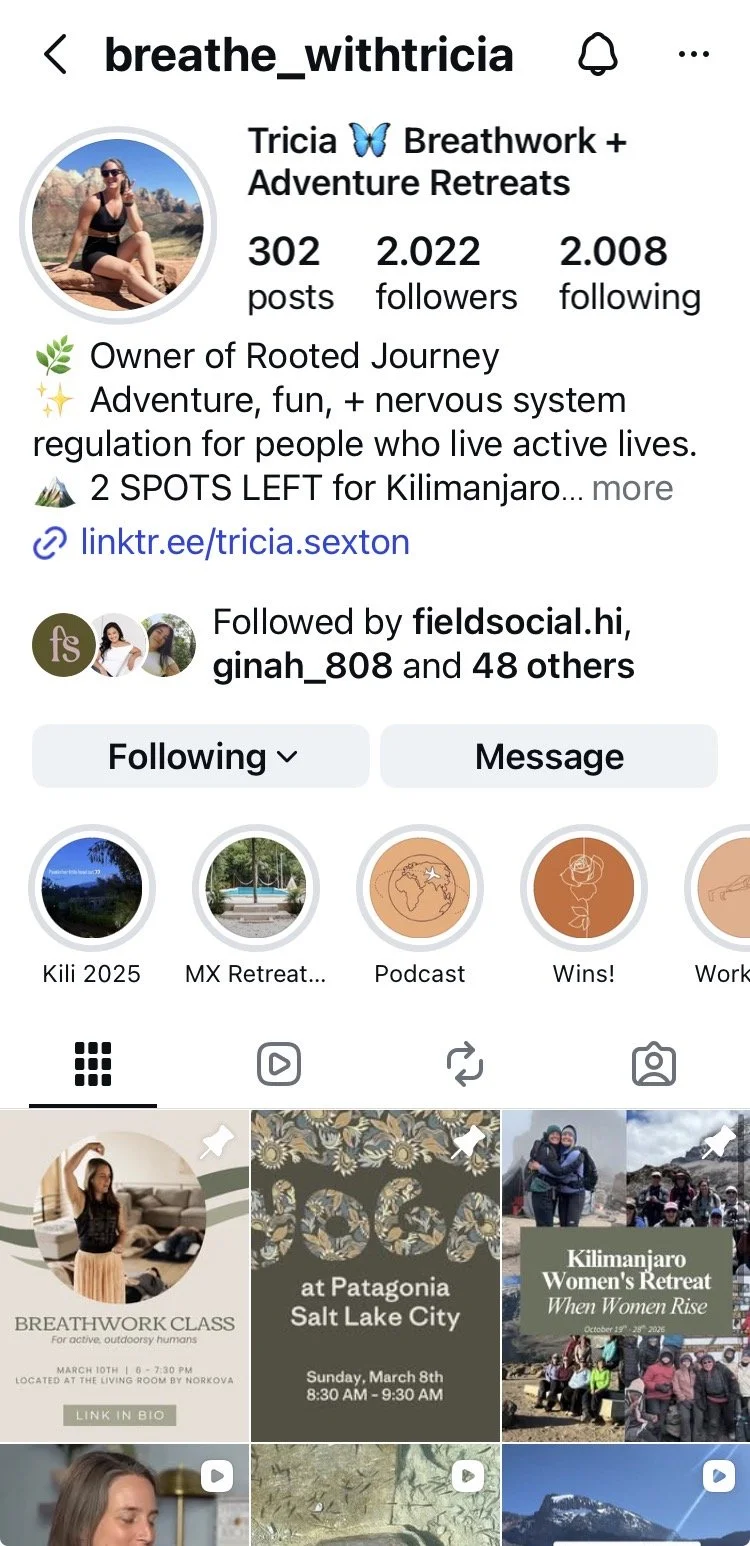
Task: Go back using the top arrow
Action: pos(56,55)
